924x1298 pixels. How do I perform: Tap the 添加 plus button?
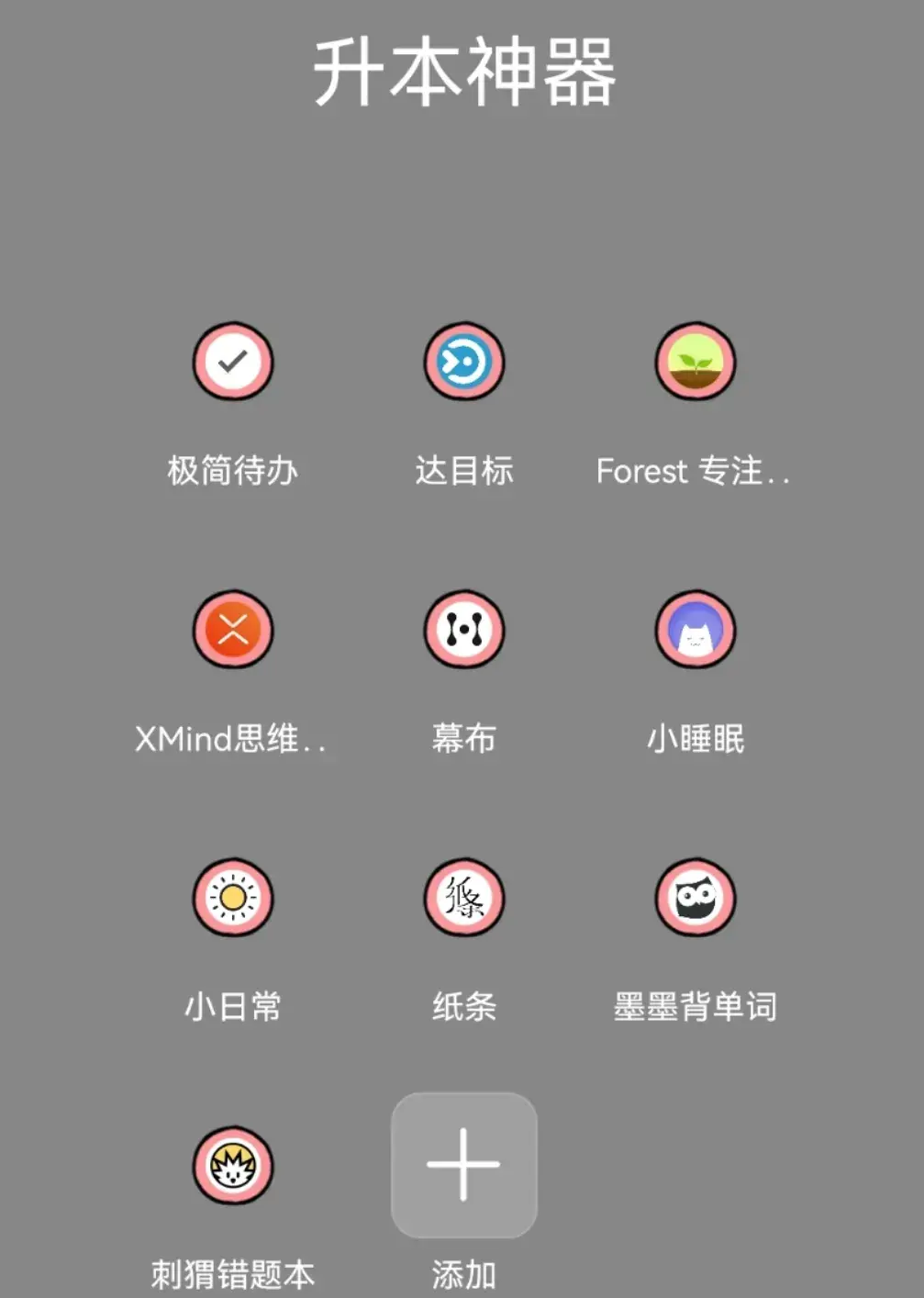(463, 1165)
